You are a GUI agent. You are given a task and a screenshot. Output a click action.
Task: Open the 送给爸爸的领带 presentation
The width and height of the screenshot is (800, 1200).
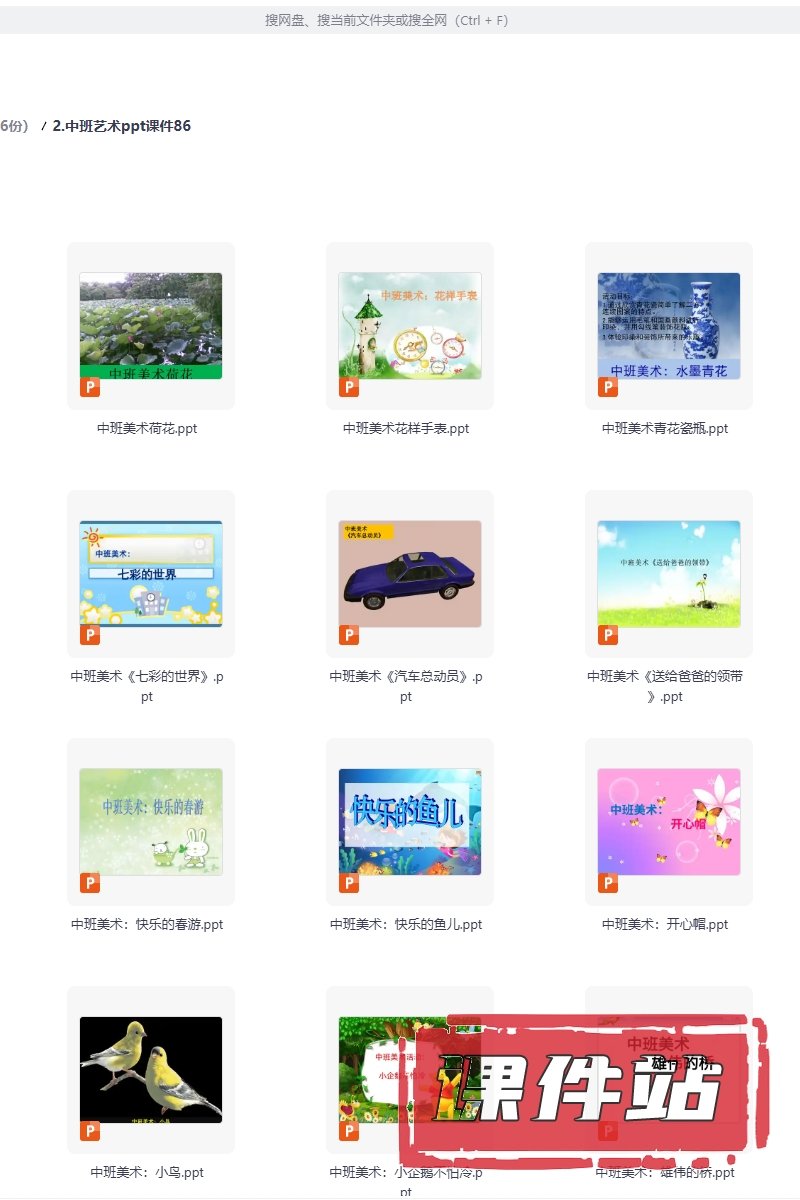click(669, 574)
